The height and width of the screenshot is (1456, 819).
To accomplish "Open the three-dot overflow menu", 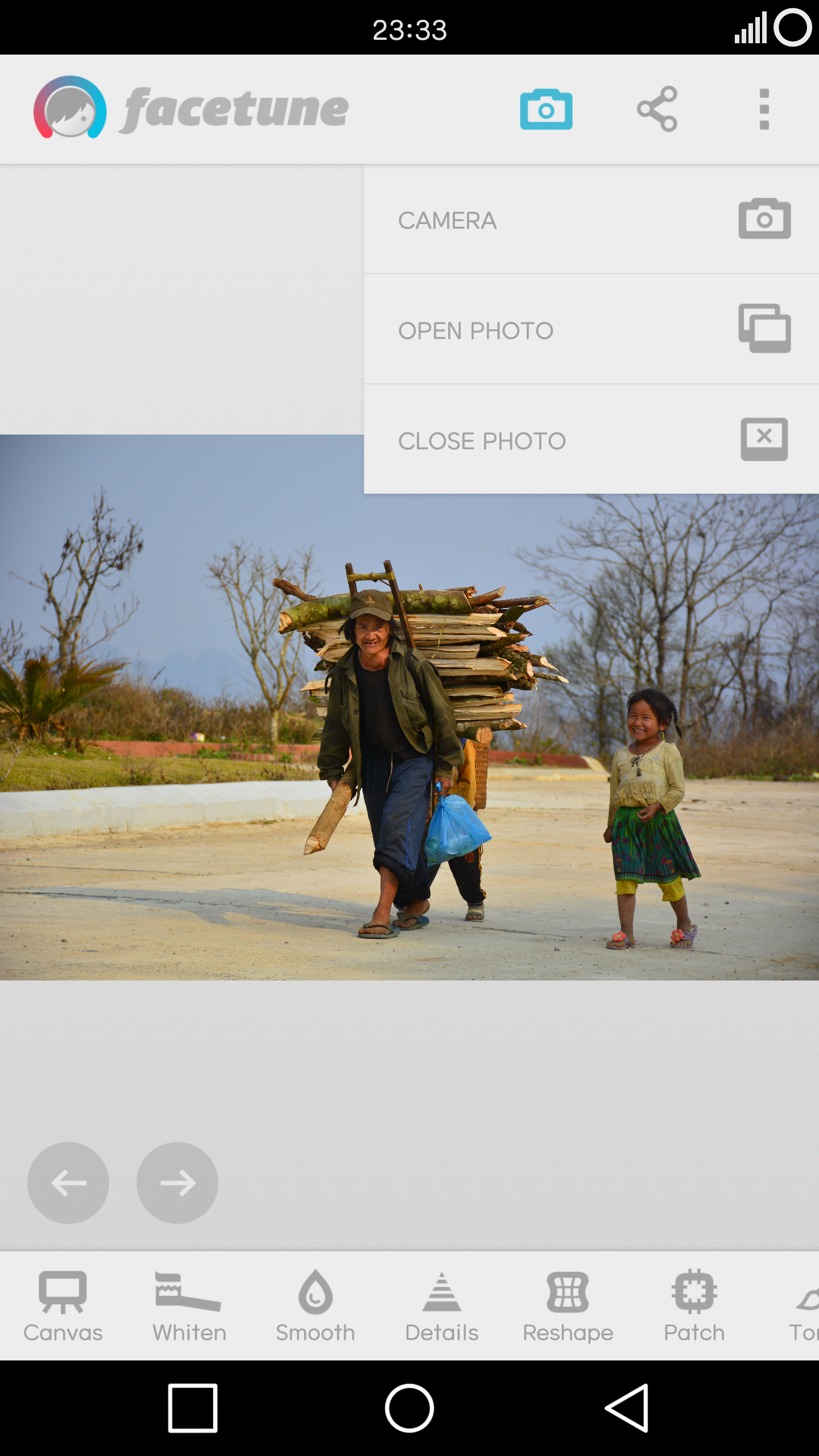I will 764,109.
